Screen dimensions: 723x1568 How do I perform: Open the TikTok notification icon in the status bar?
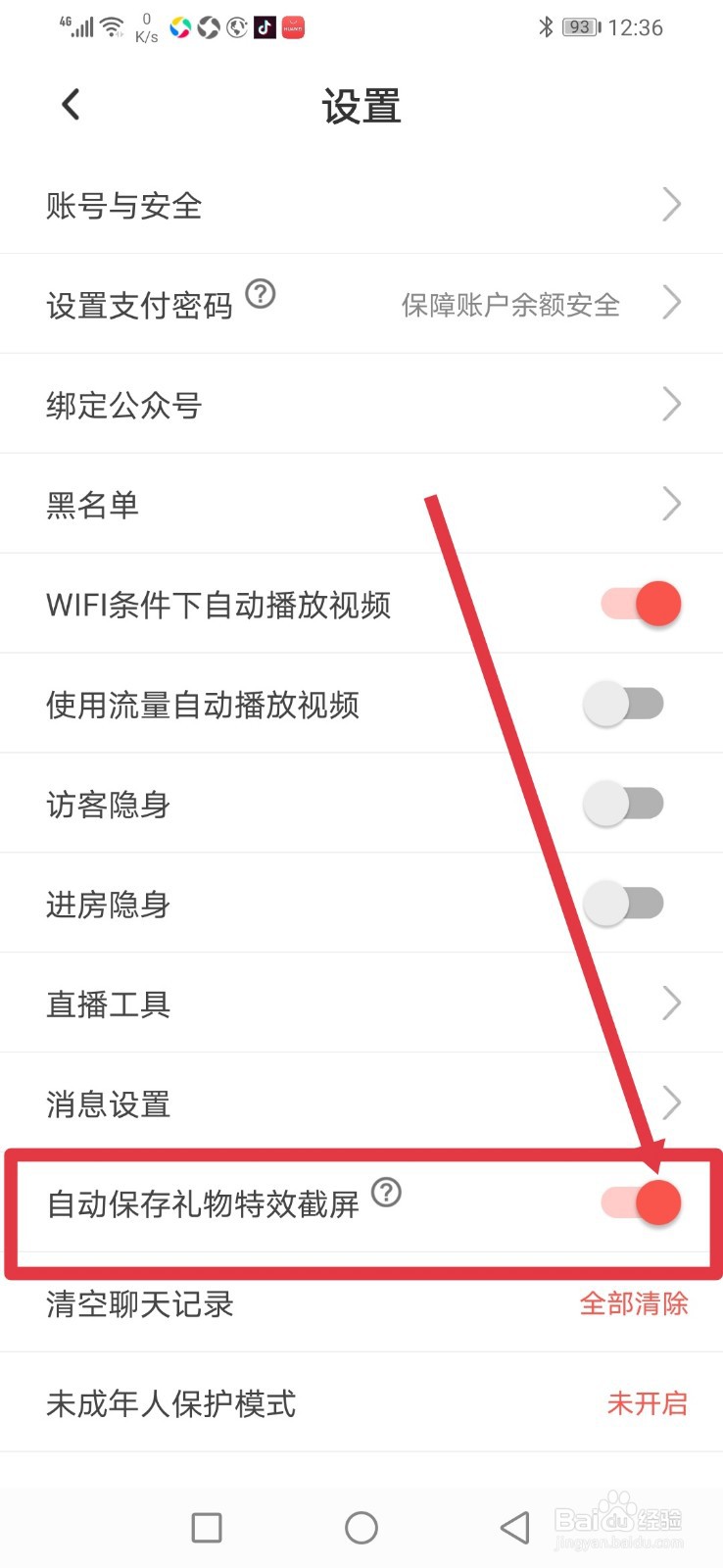point(263,26)
